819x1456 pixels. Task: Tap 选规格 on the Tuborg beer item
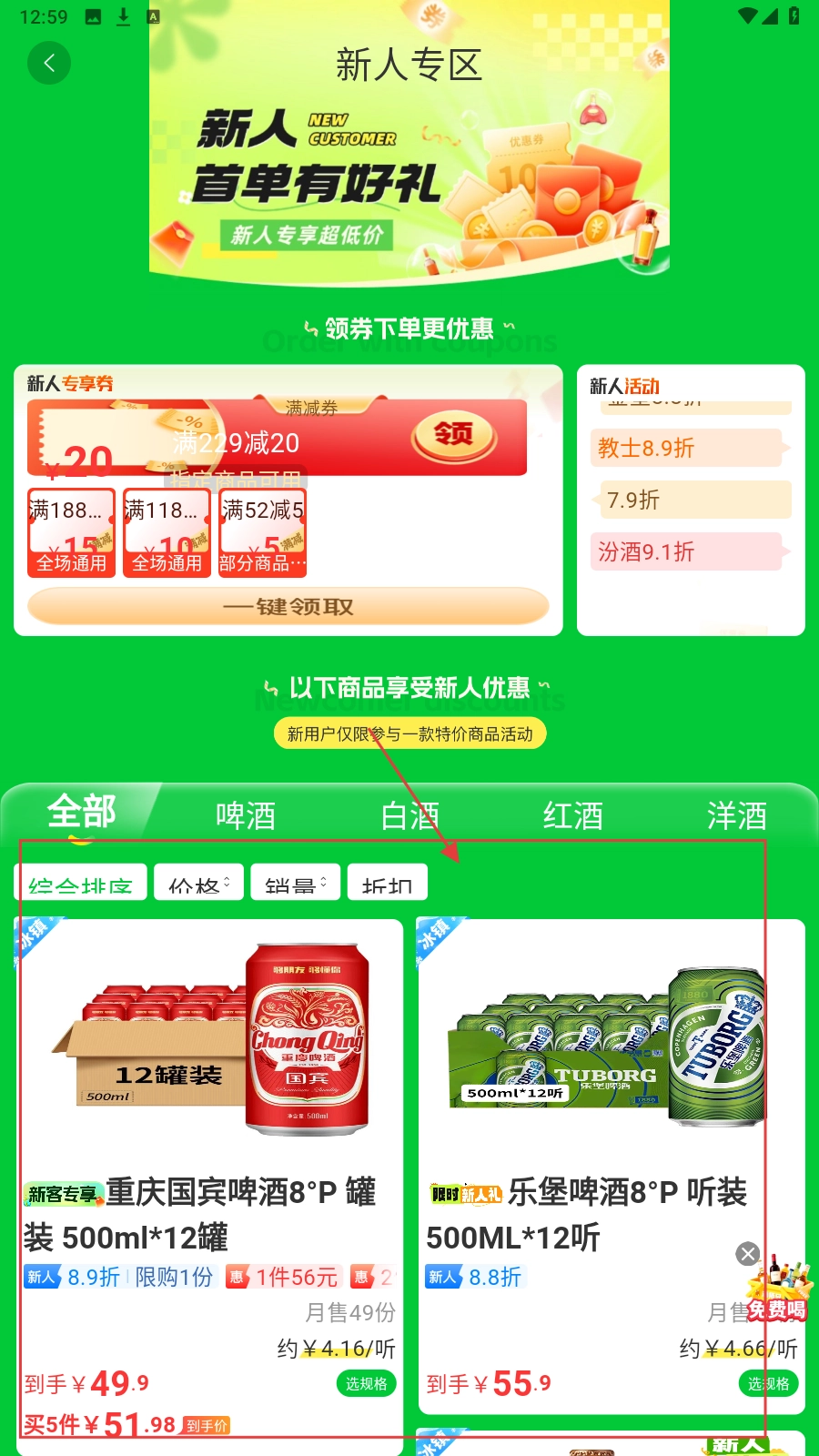pos(768,1382)
